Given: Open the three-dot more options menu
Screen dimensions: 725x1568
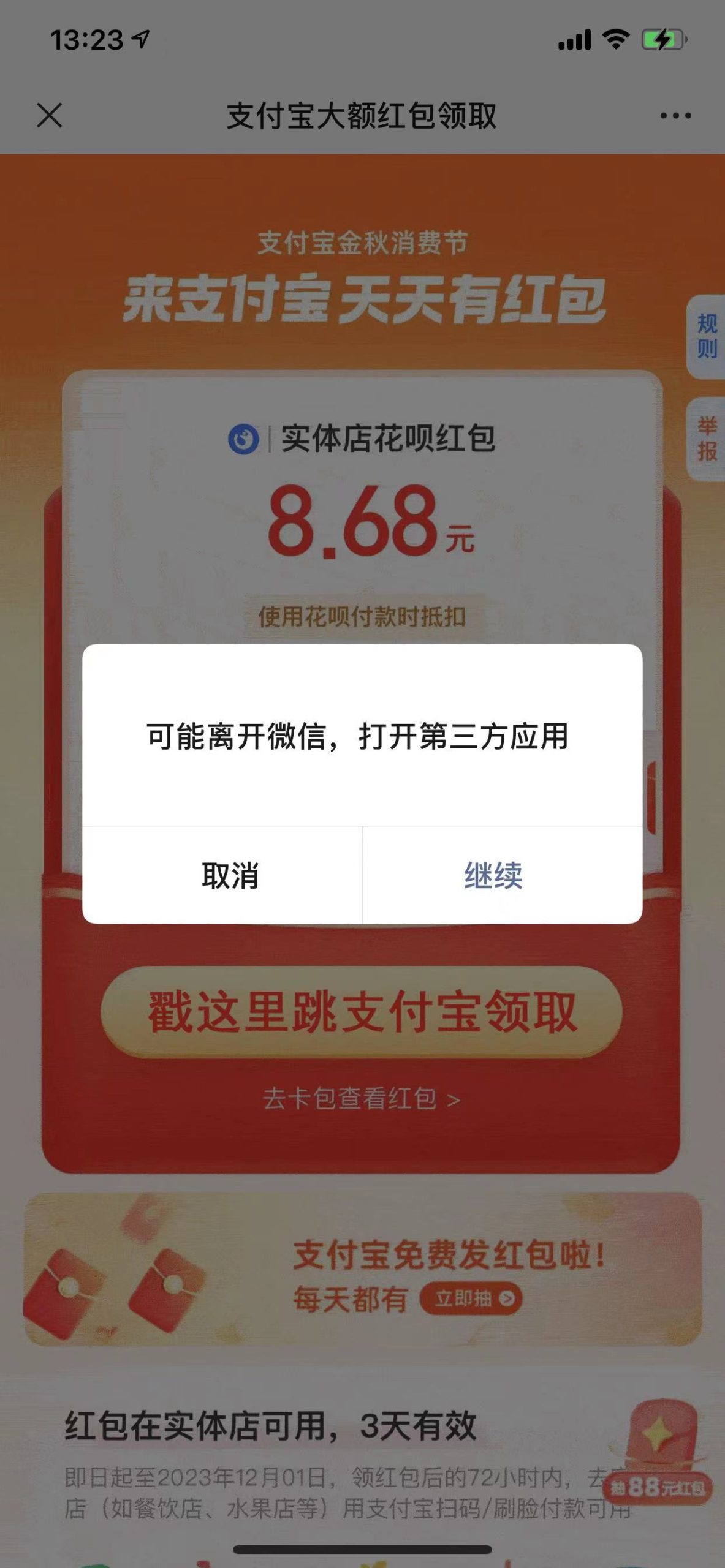Looking at the screenshot, I should 675,115.
